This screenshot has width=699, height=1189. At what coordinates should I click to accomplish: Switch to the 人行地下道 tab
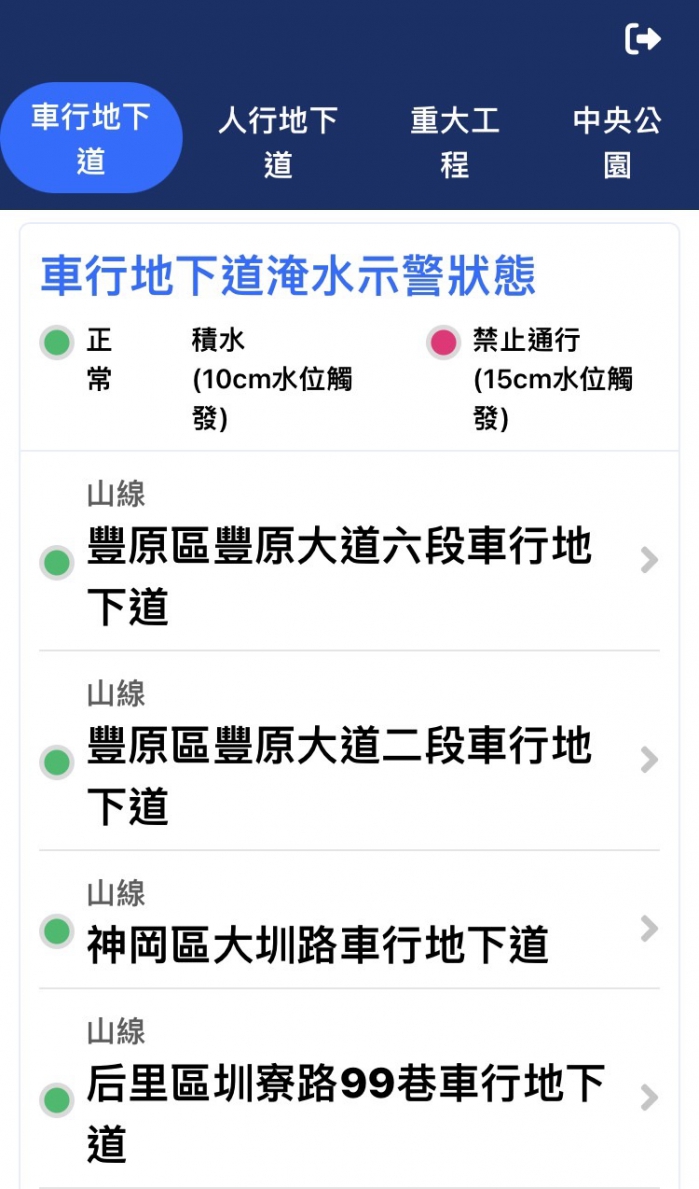(278, 141)
